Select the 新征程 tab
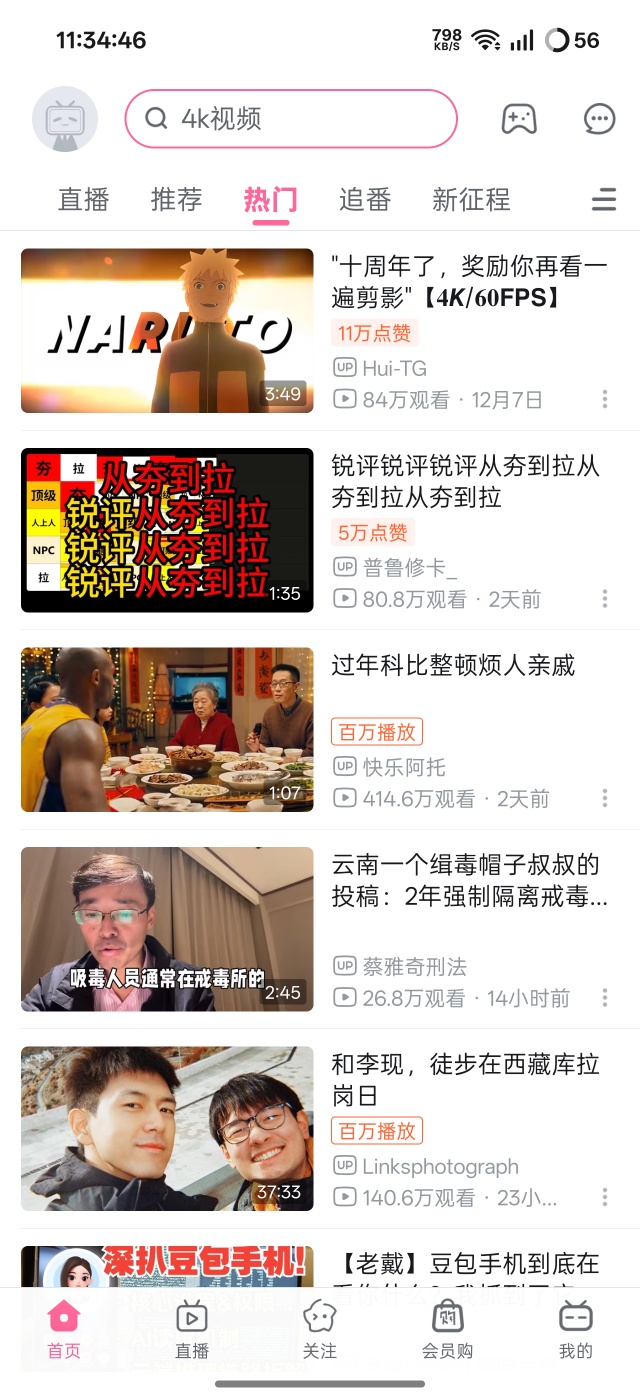The image size is (640, 1400). point(471,199)
